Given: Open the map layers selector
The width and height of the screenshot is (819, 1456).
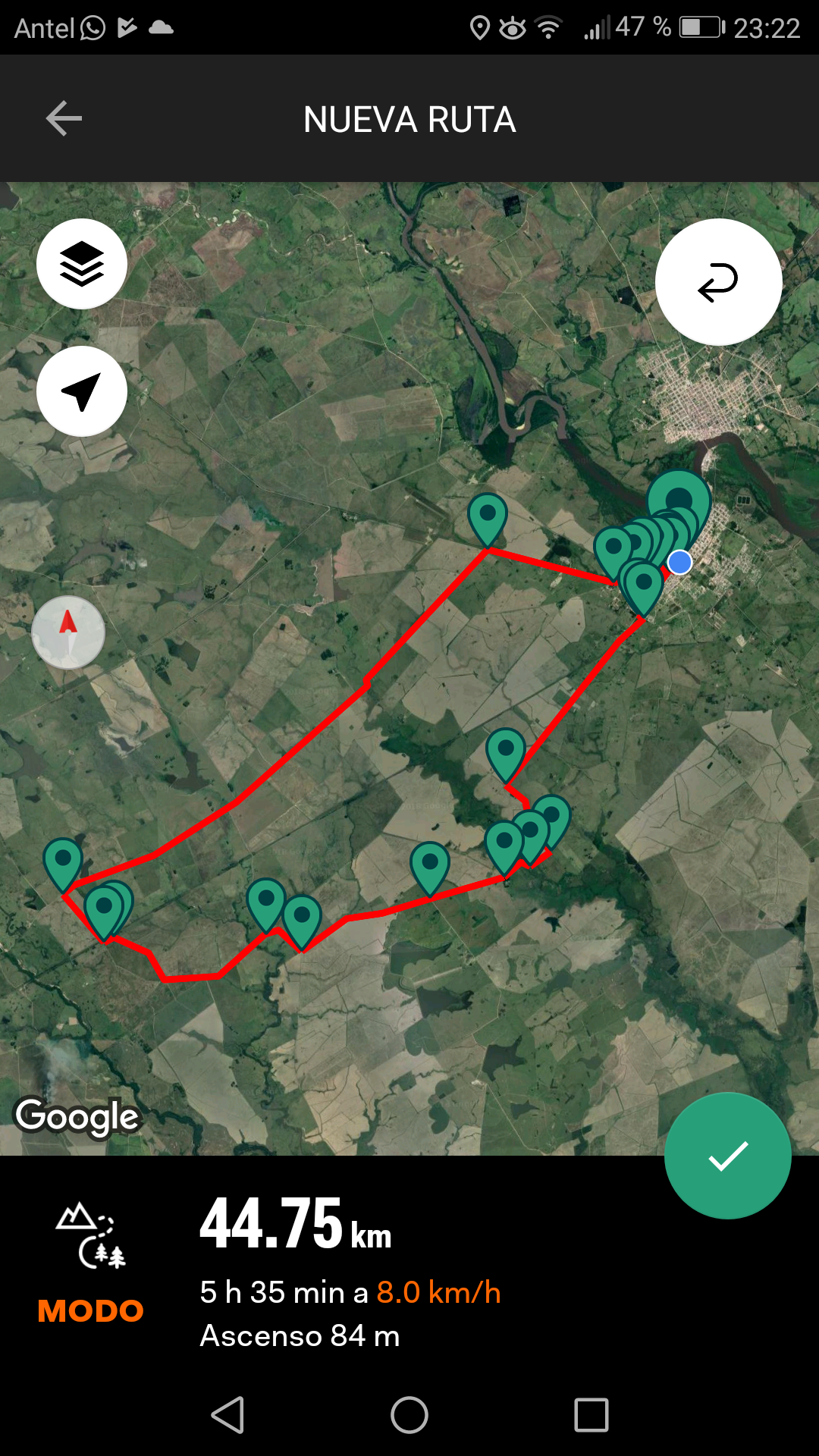Looking at the screenshot, I should [82, 264].
